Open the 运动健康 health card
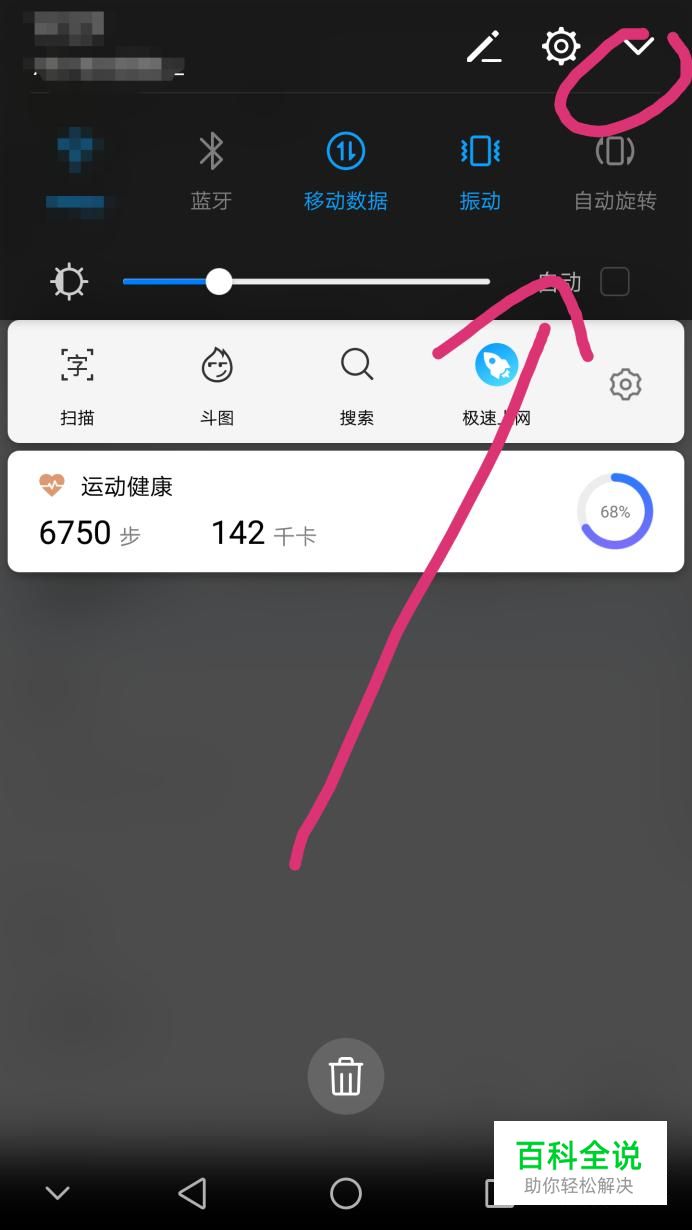This screenshot has height=1230, width=692. 300,512
